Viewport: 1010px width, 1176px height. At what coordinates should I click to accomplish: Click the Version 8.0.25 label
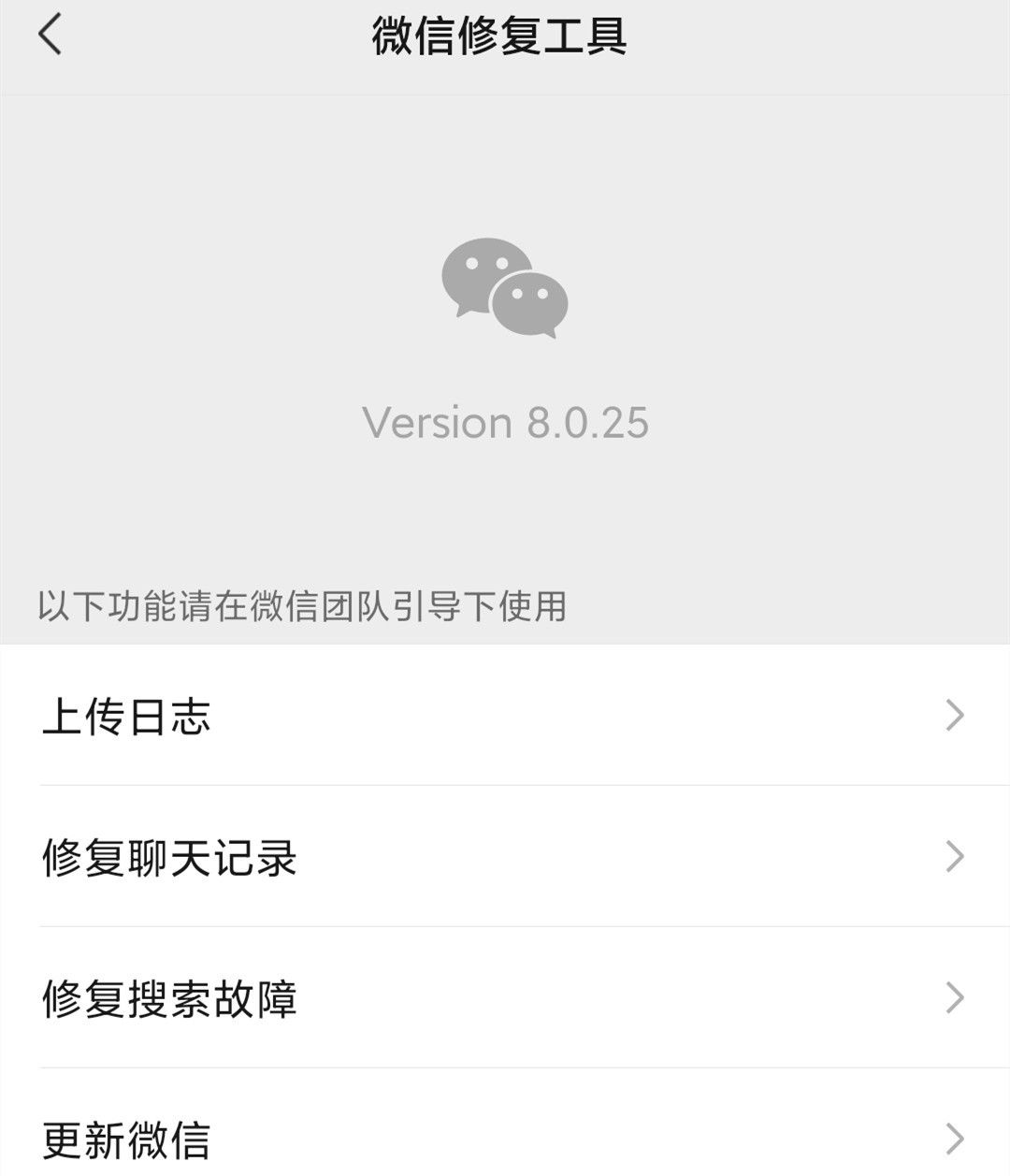pos(505,423)
